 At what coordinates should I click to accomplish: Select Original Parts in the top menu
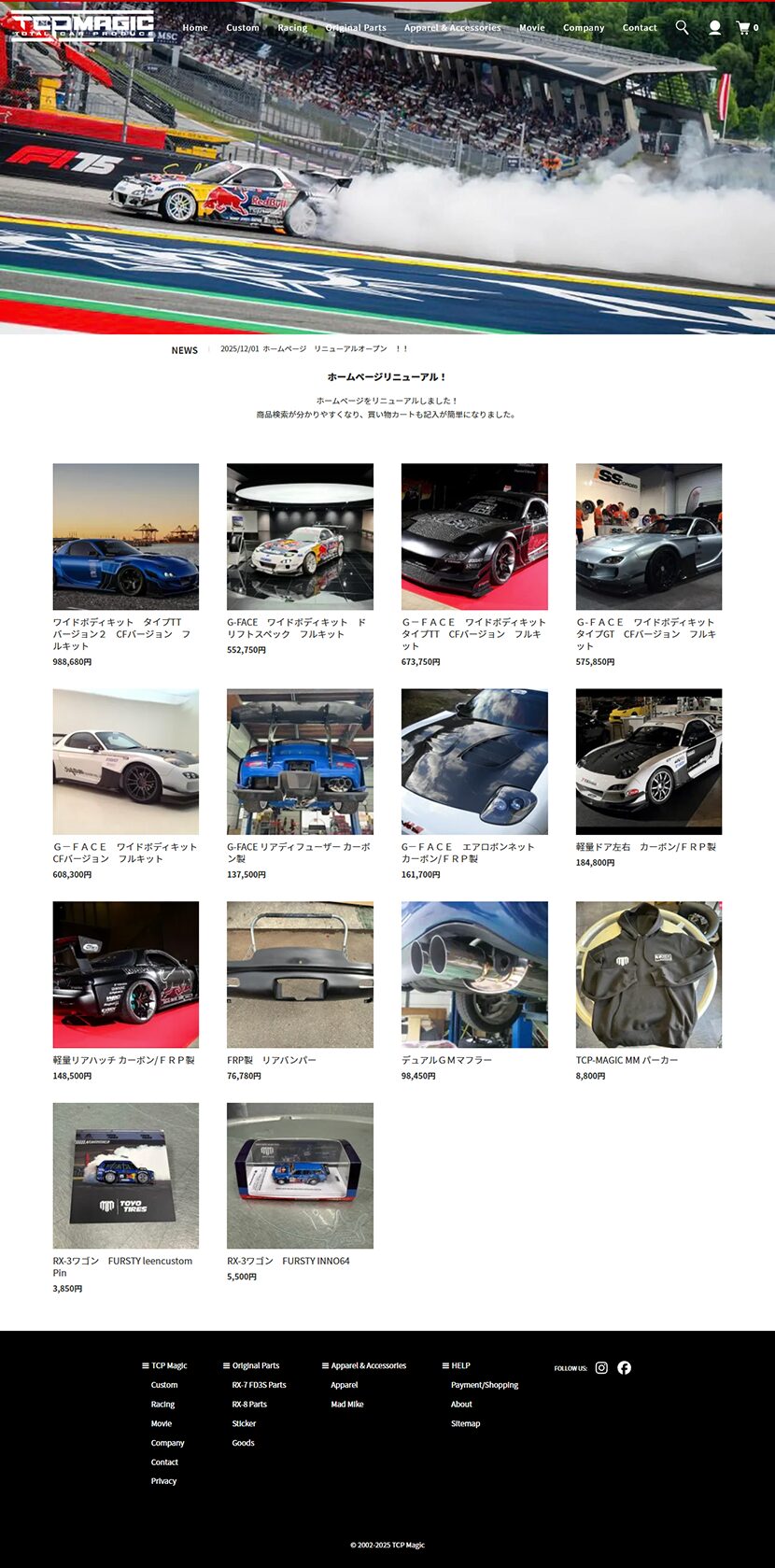pyautogui.click(x=356, y=28)
